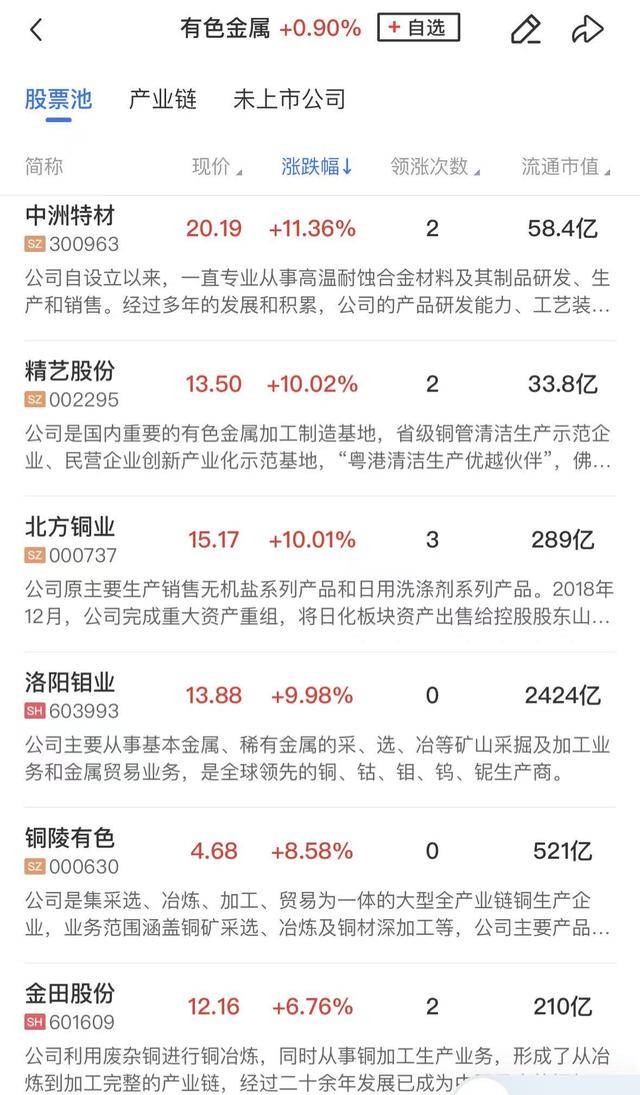Screen dimensions: 640x1095
Task: Sort the list by 流通市值
Action: pyautogui.click(x=565, y=167)
